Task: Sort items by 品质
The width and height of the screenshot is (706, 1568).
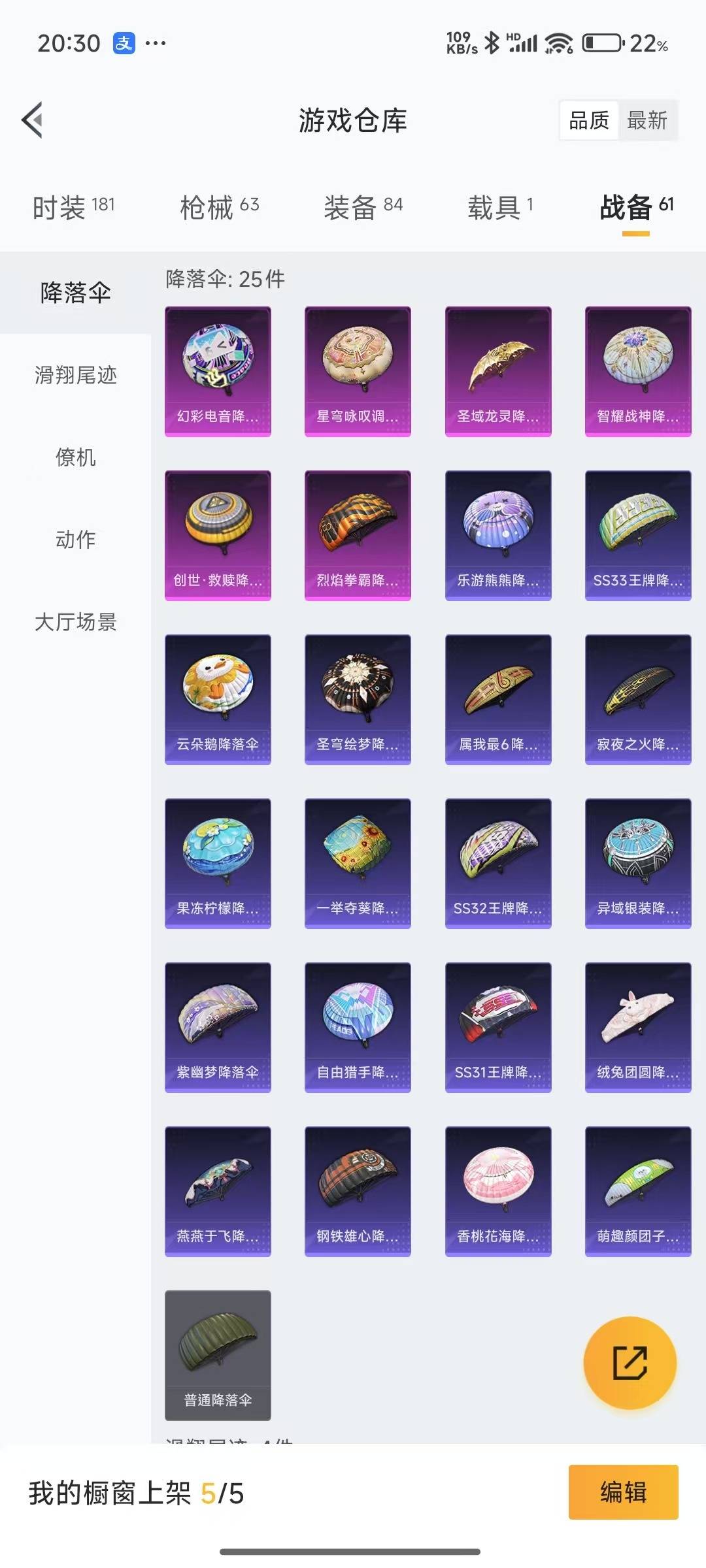Action: (589, 120)
